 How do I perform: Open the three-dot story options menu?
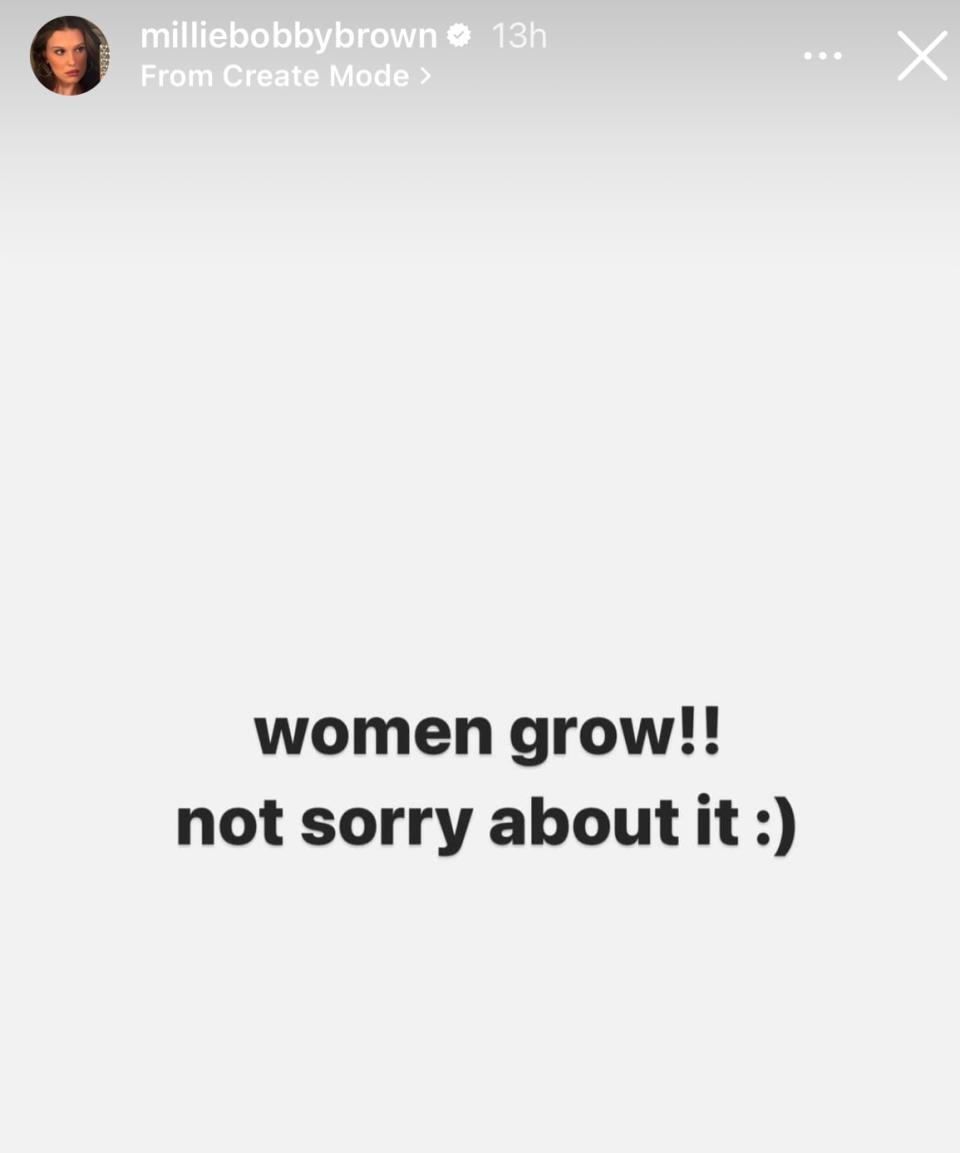(x=822, y=56)
